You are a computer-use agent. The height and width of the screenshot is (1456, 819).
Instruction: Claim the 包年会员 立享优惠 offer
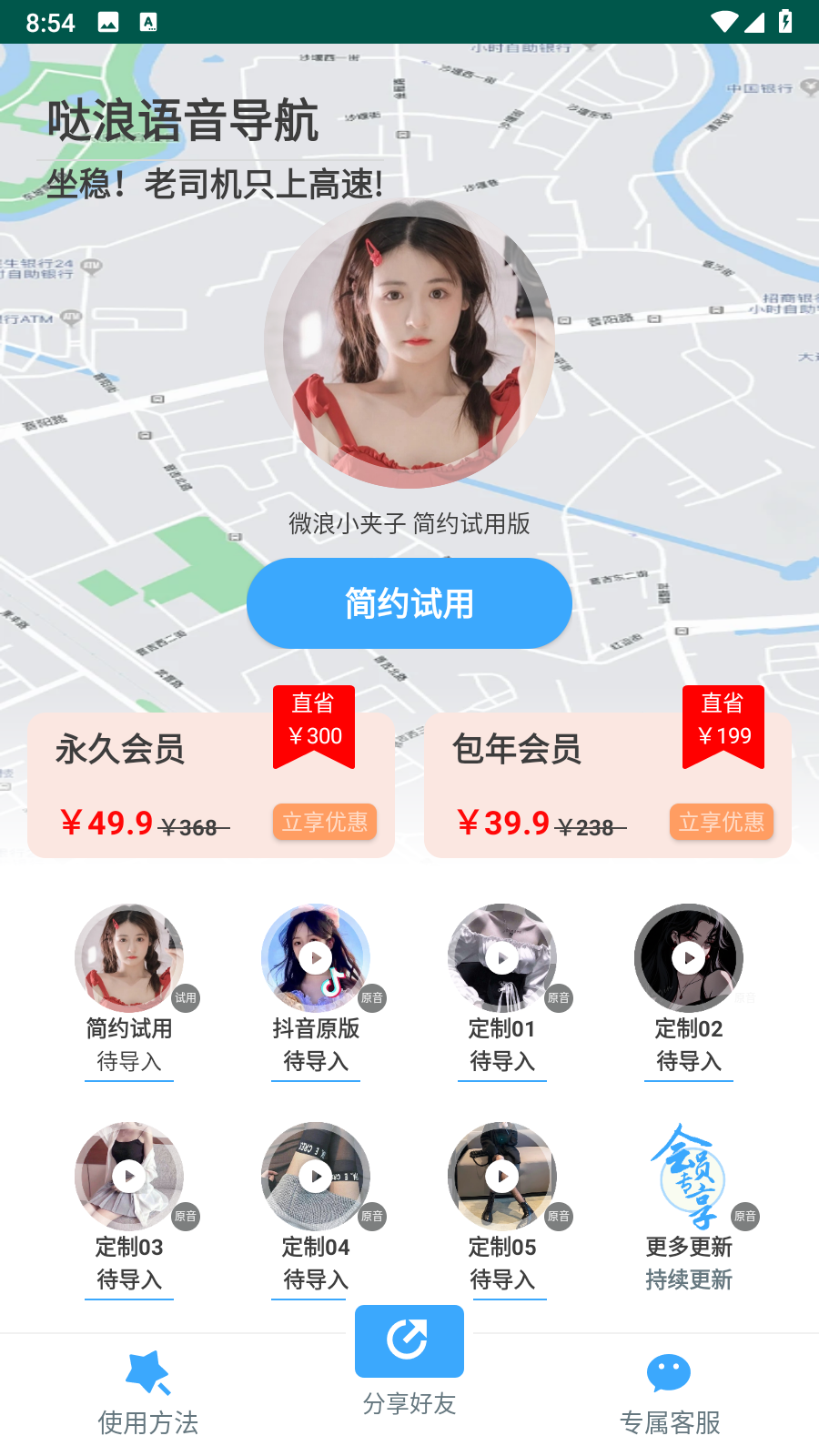click(x=721, y=822)
